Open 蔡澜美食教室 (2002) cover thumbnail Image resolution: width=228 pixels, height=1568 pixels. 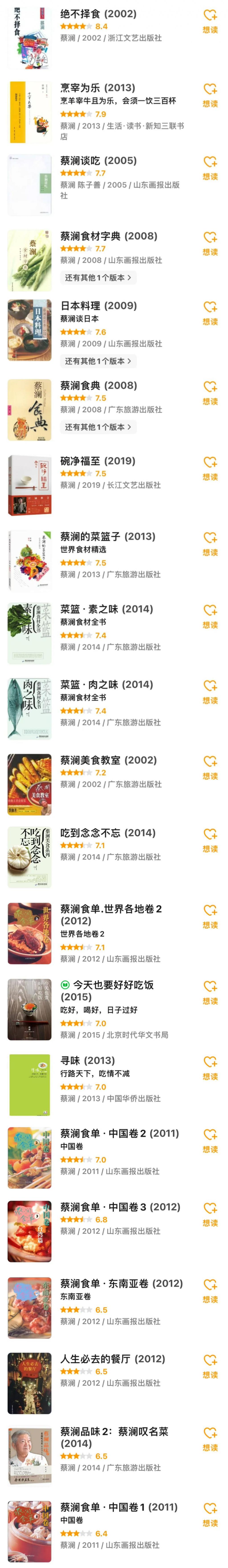[x=29, y=784]
